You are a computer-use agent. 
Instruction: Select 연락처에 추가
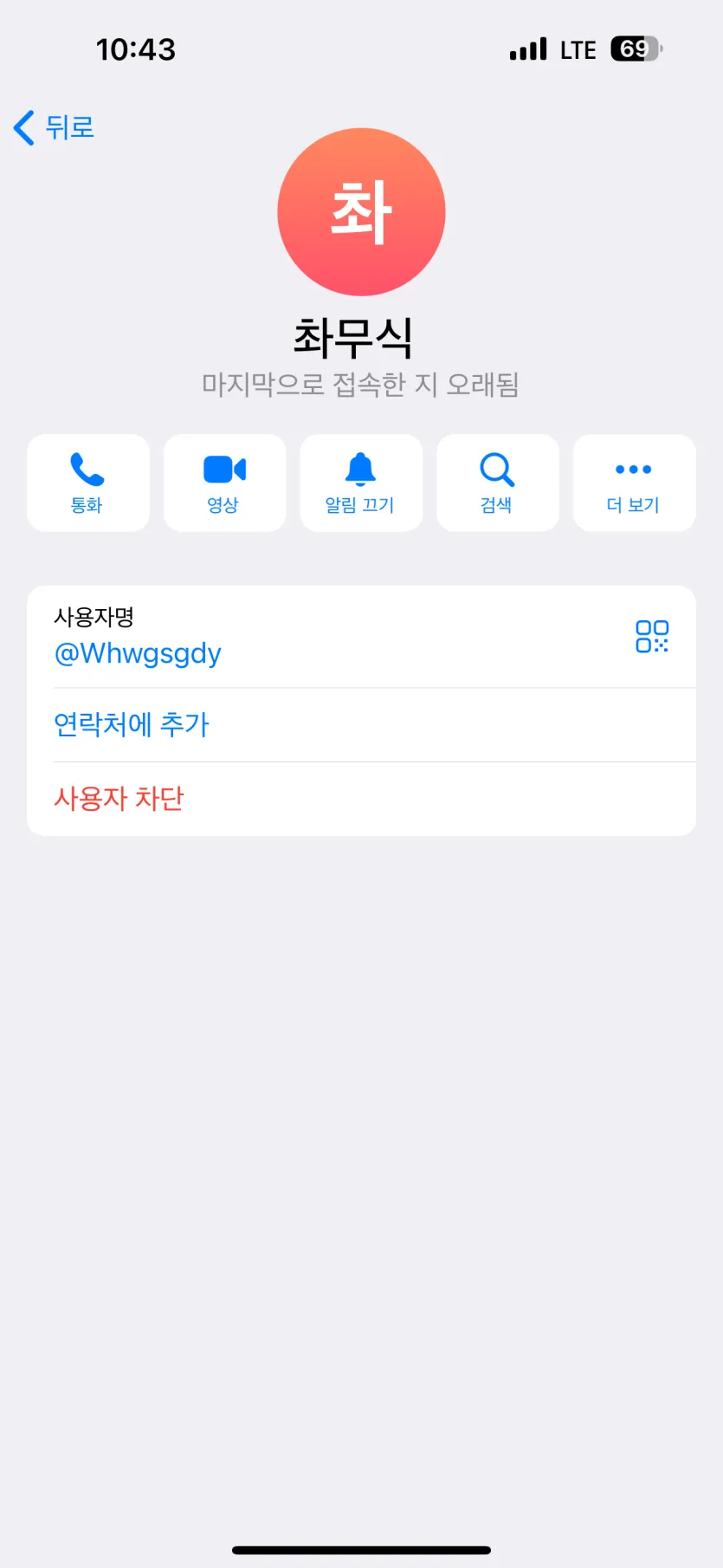point(361,725)
